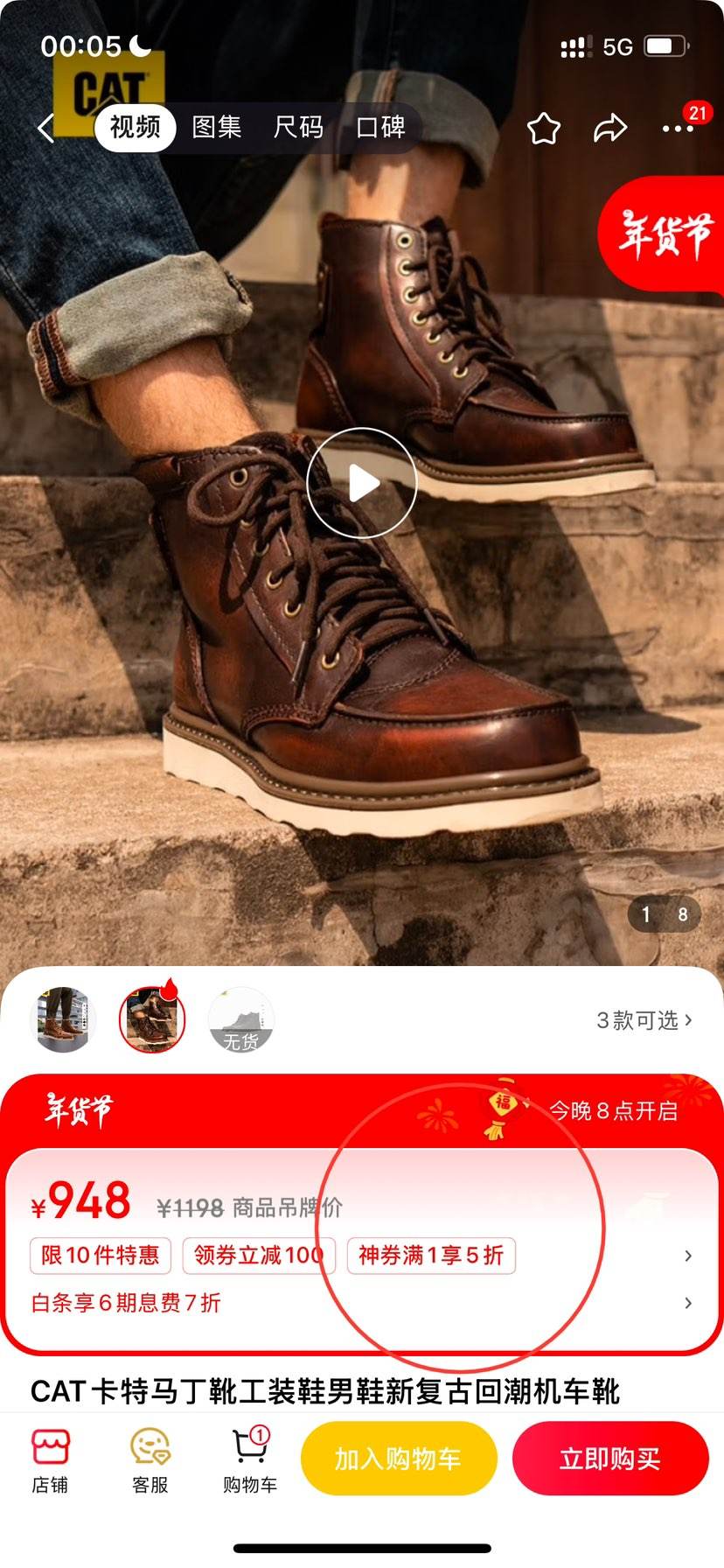This screenshot has width=724, height=1568.
Task: Play the product video
Action: (361, 482)
